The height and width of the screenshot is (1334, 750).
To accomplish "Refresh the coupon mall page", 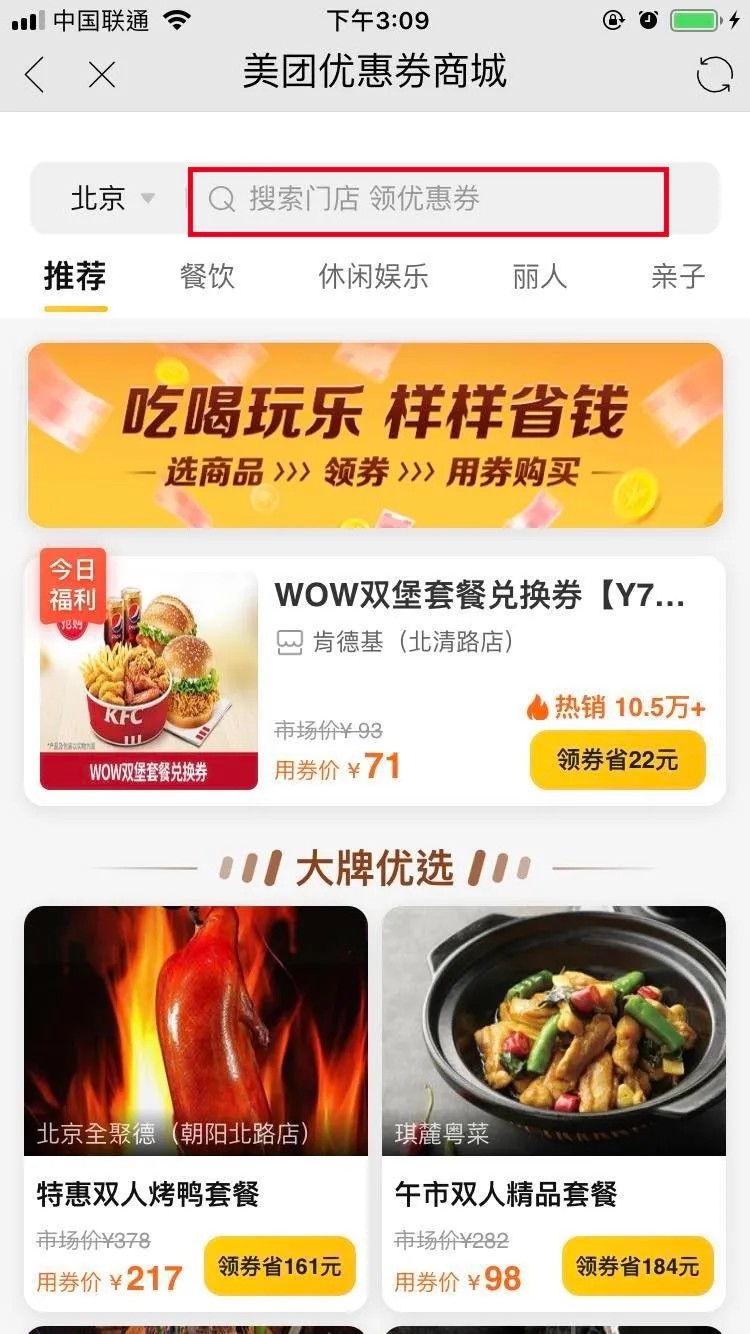I will click(714, 74).
